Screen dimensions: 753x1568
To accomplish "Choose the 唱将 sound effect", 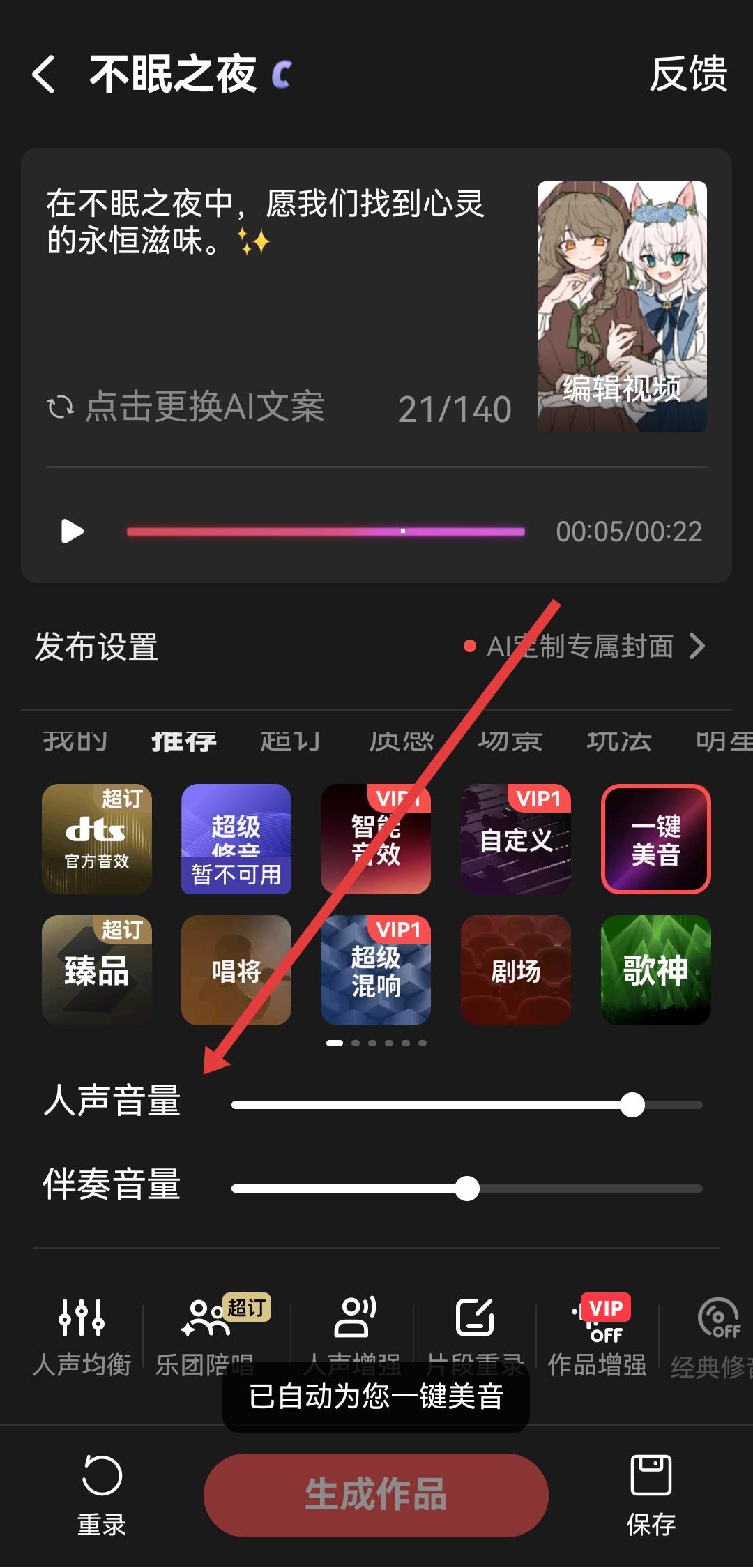I will pyautogui.click(x=236, y=970).
